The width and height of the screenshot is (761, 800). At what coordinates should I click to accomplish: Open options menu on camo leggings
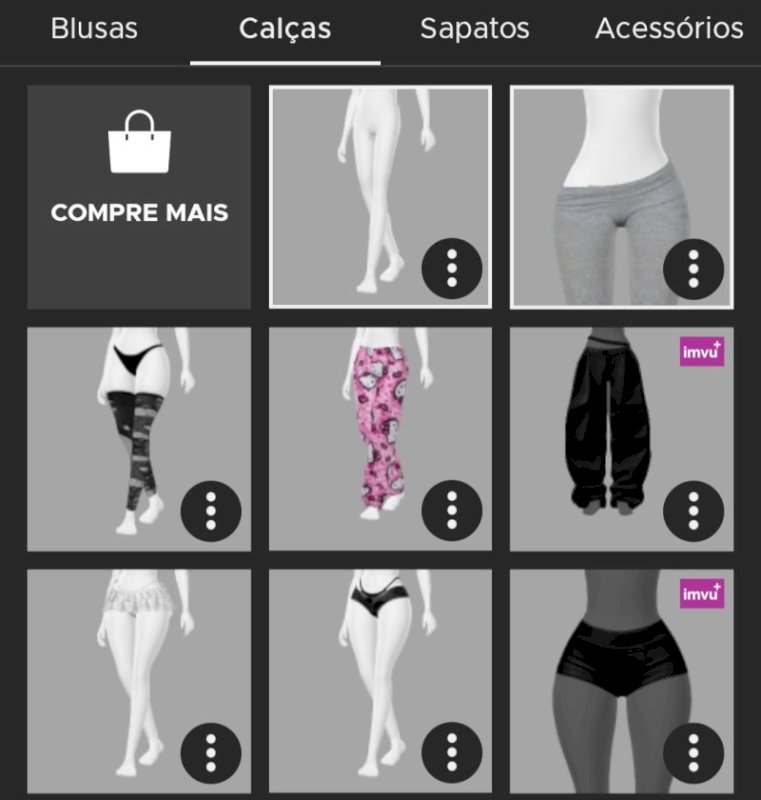point(210,510)
